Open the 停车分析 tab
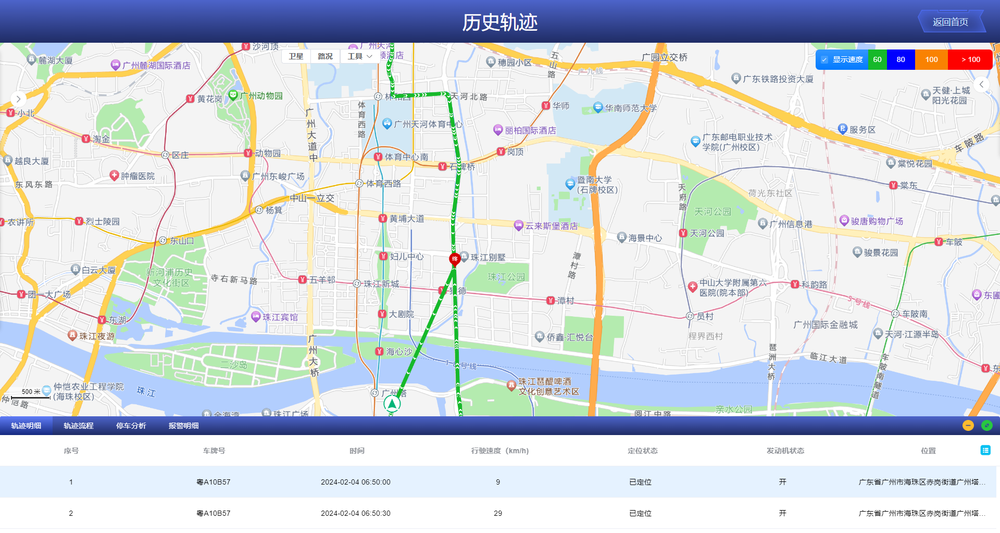 click(x=131, y=426)
